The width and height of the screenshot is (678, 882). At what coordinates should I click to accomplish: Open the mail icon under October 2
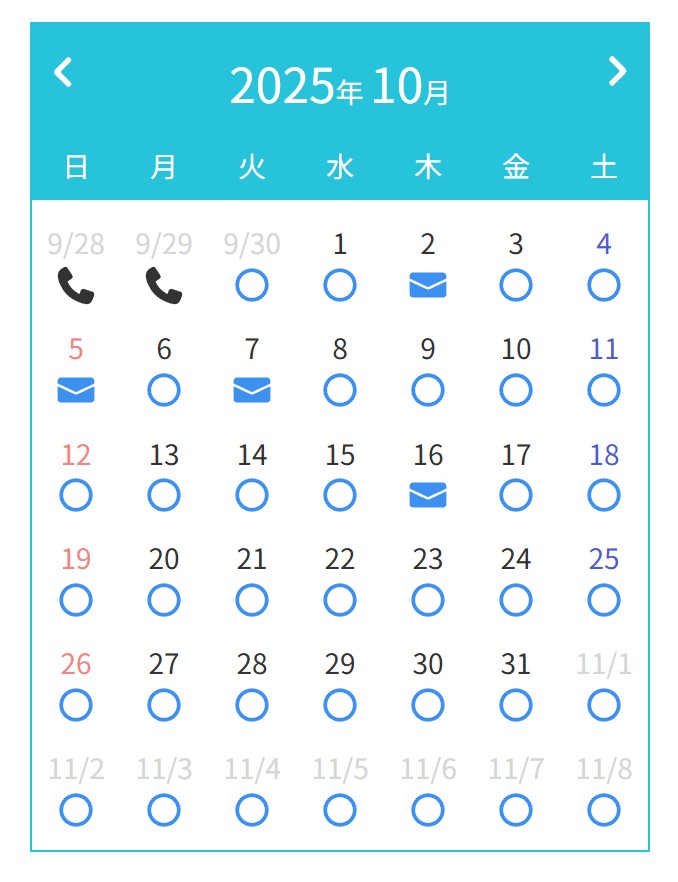click(x=428, y=286)
